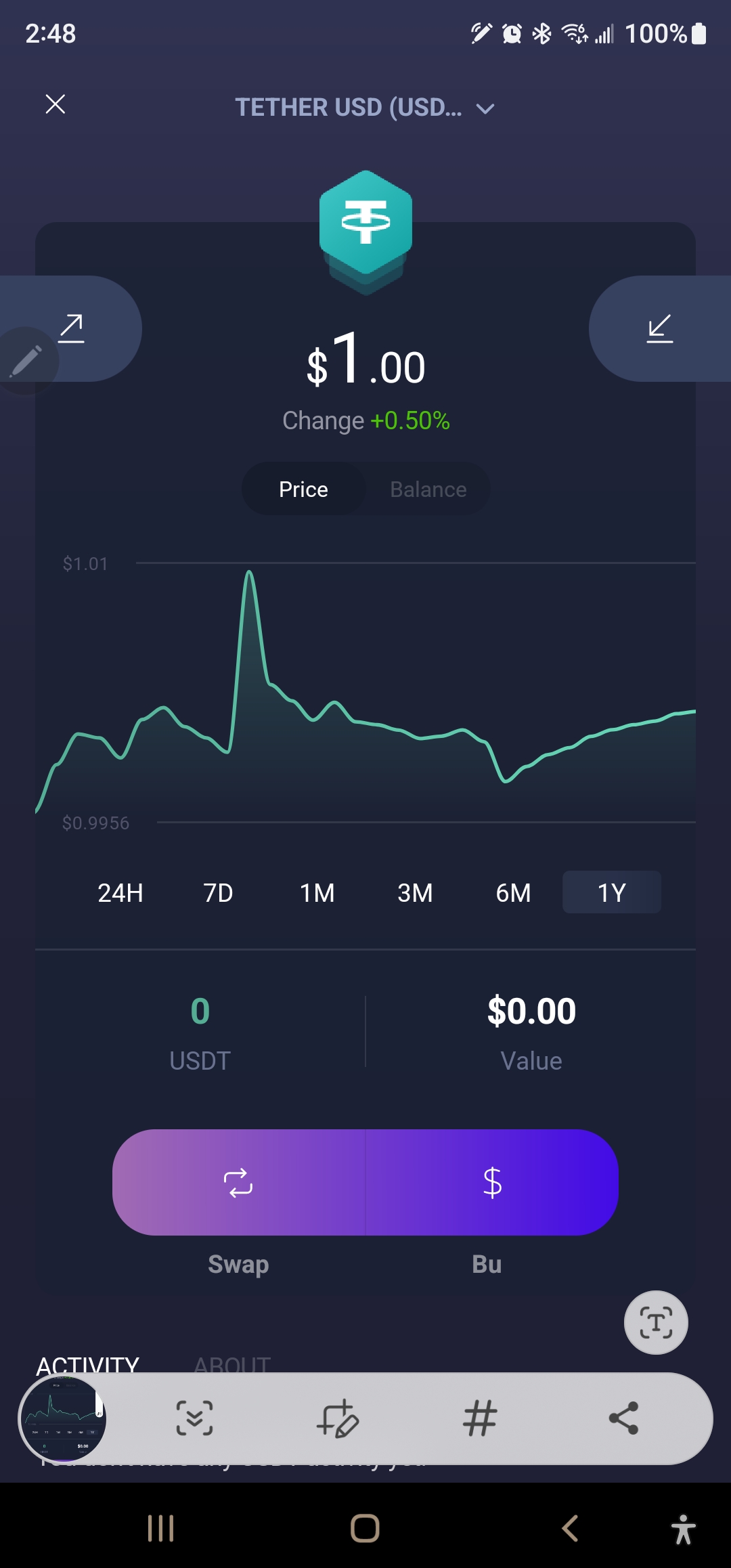Image resolution: width=731 pixels, height=1568 pixels.
Task: Tap the receive arrow button
Action: [x=659, y=329]
